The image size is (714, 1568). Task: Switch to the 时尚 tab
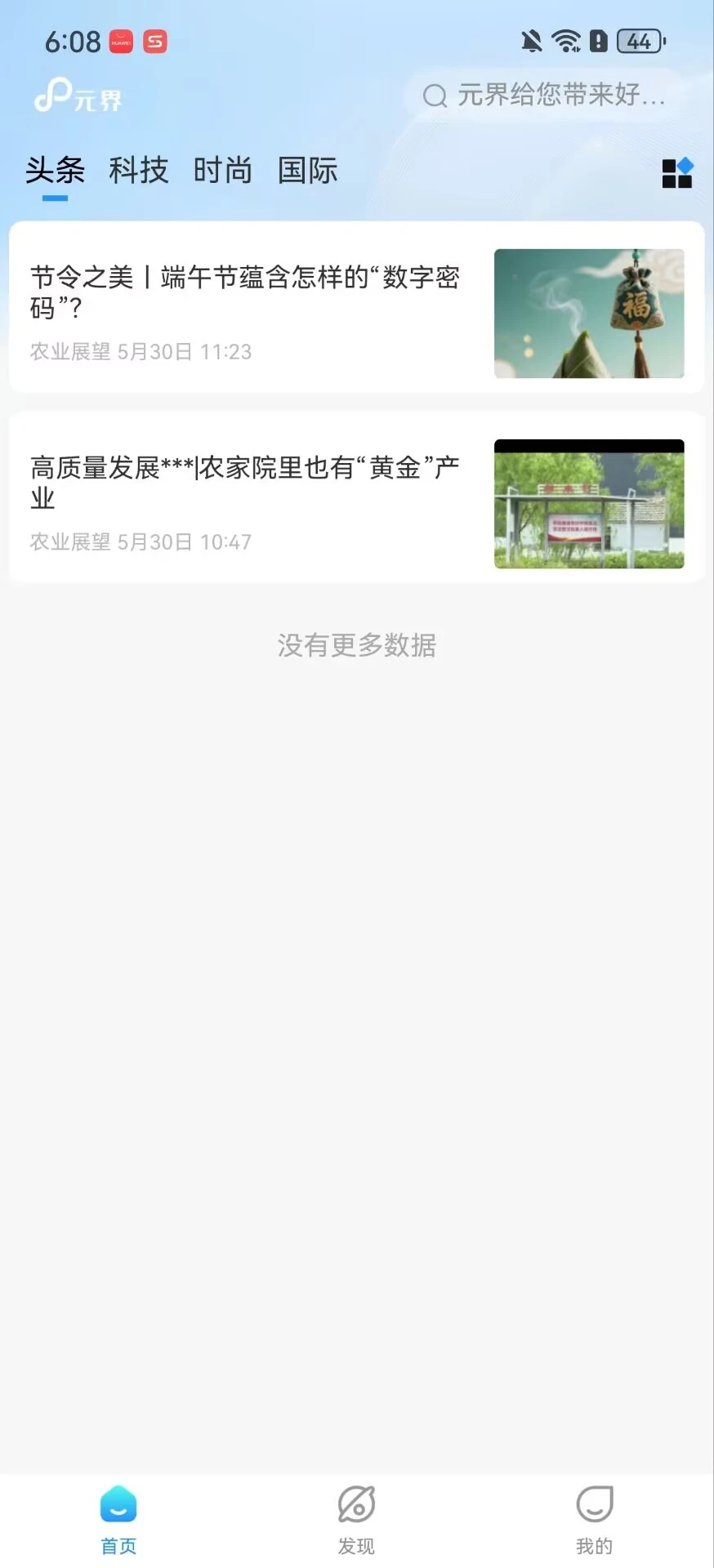223,171
